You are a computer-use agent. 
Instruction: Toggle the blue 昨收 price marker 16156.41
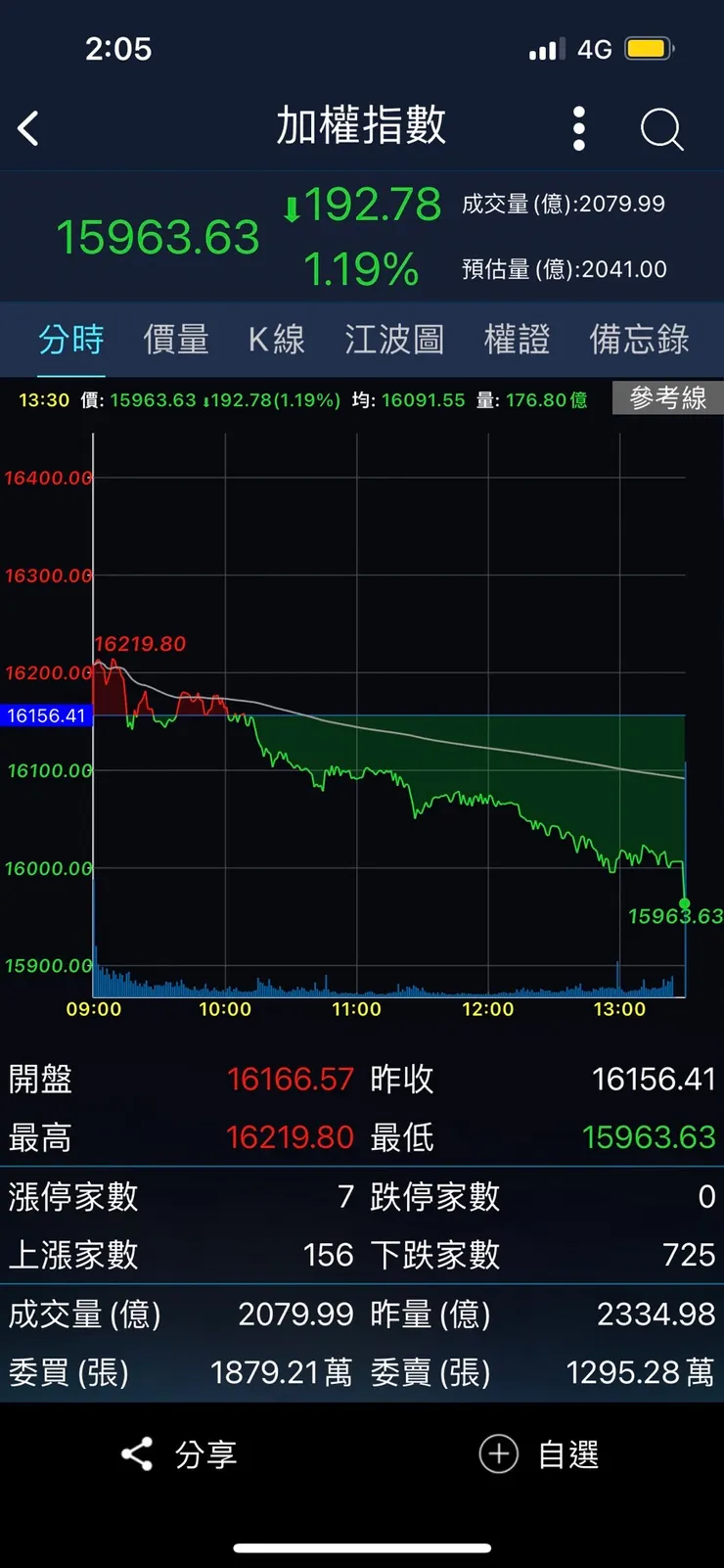45,715
